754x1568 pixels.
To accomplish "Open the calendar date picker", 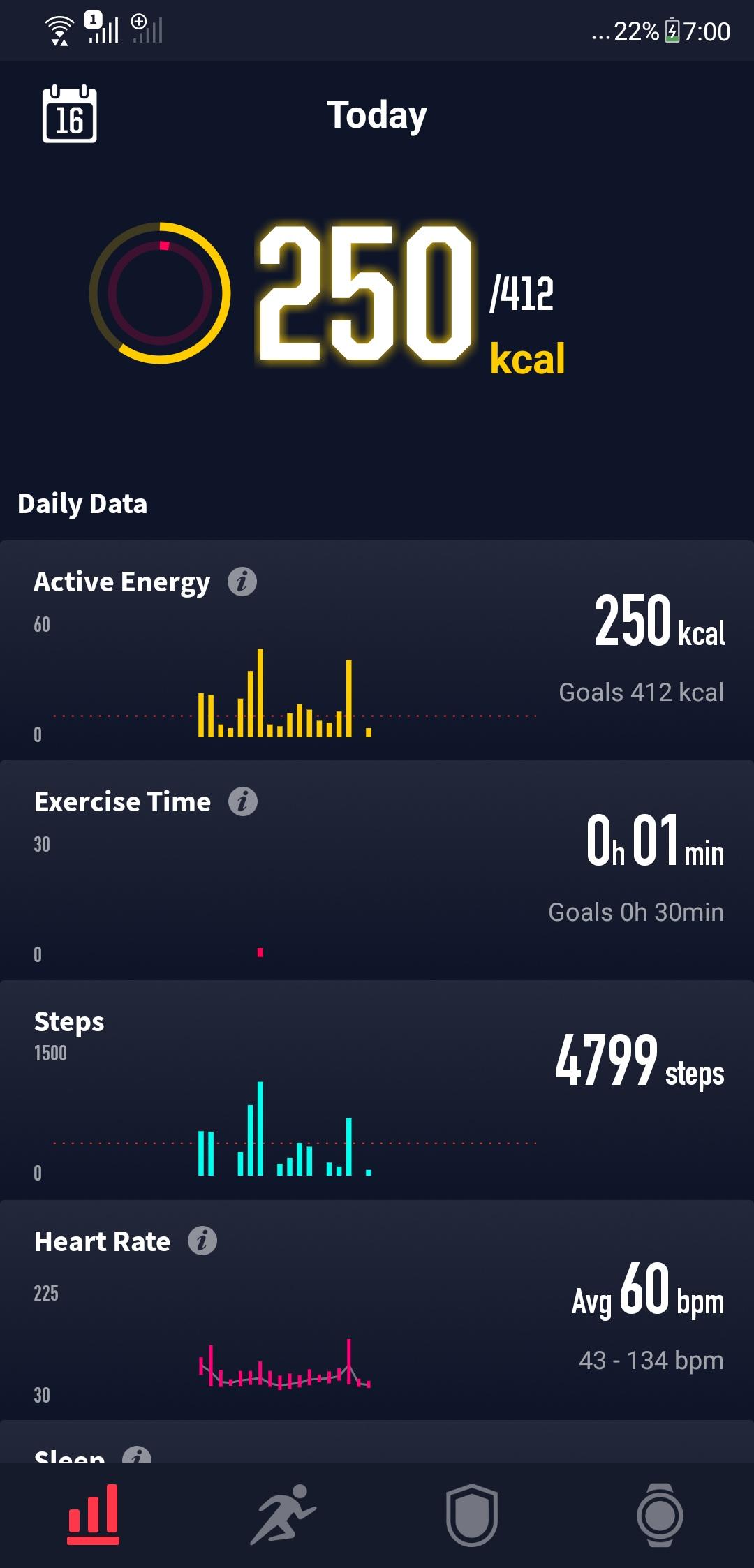I will click(69, 114).
